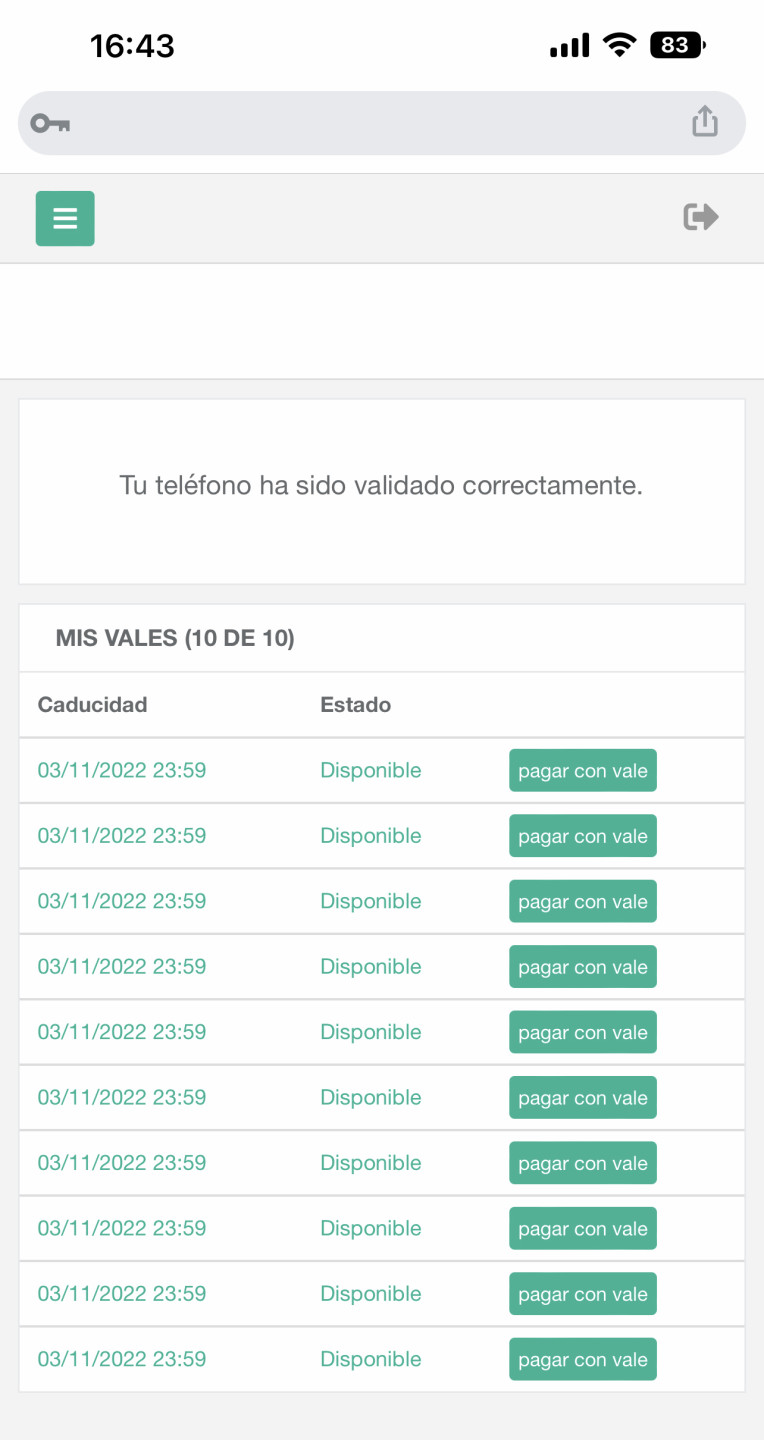Pay with the last voucher in the list
The height and width of the screenshot is (1440, 764).
coord(583,1359)
